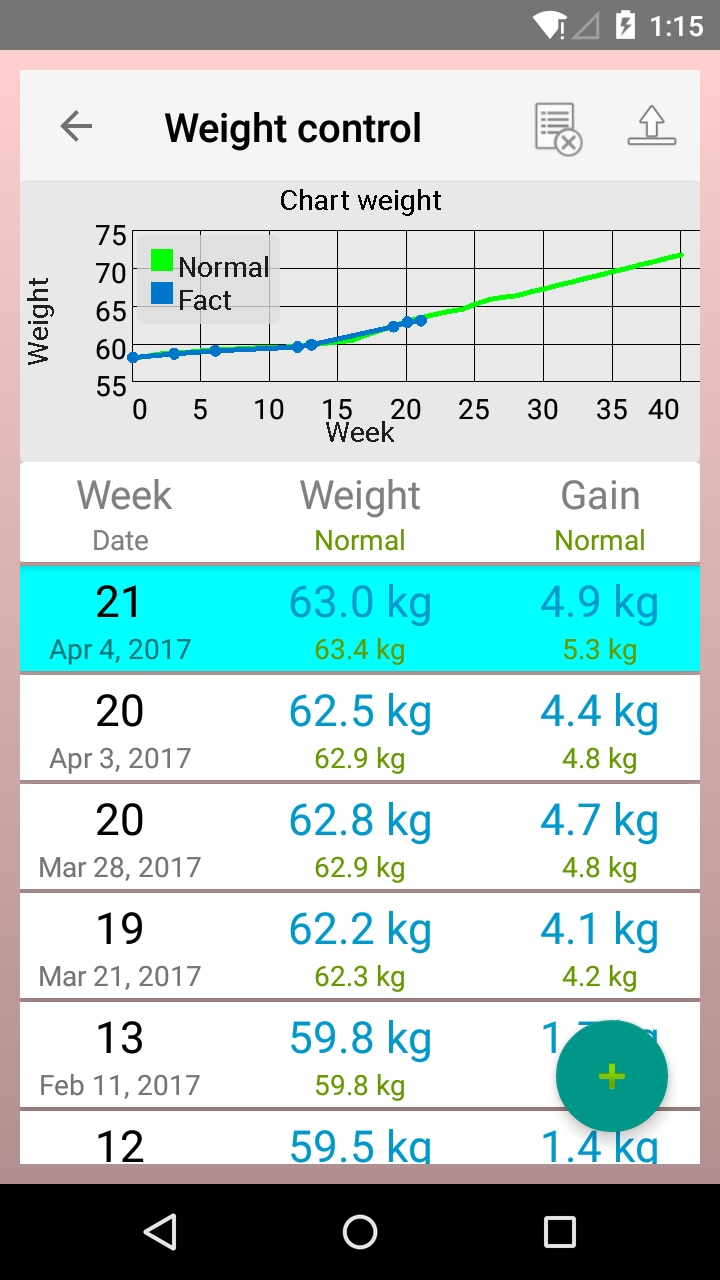Open the entry dated Apr 3, 2017

tap(360, 728)
